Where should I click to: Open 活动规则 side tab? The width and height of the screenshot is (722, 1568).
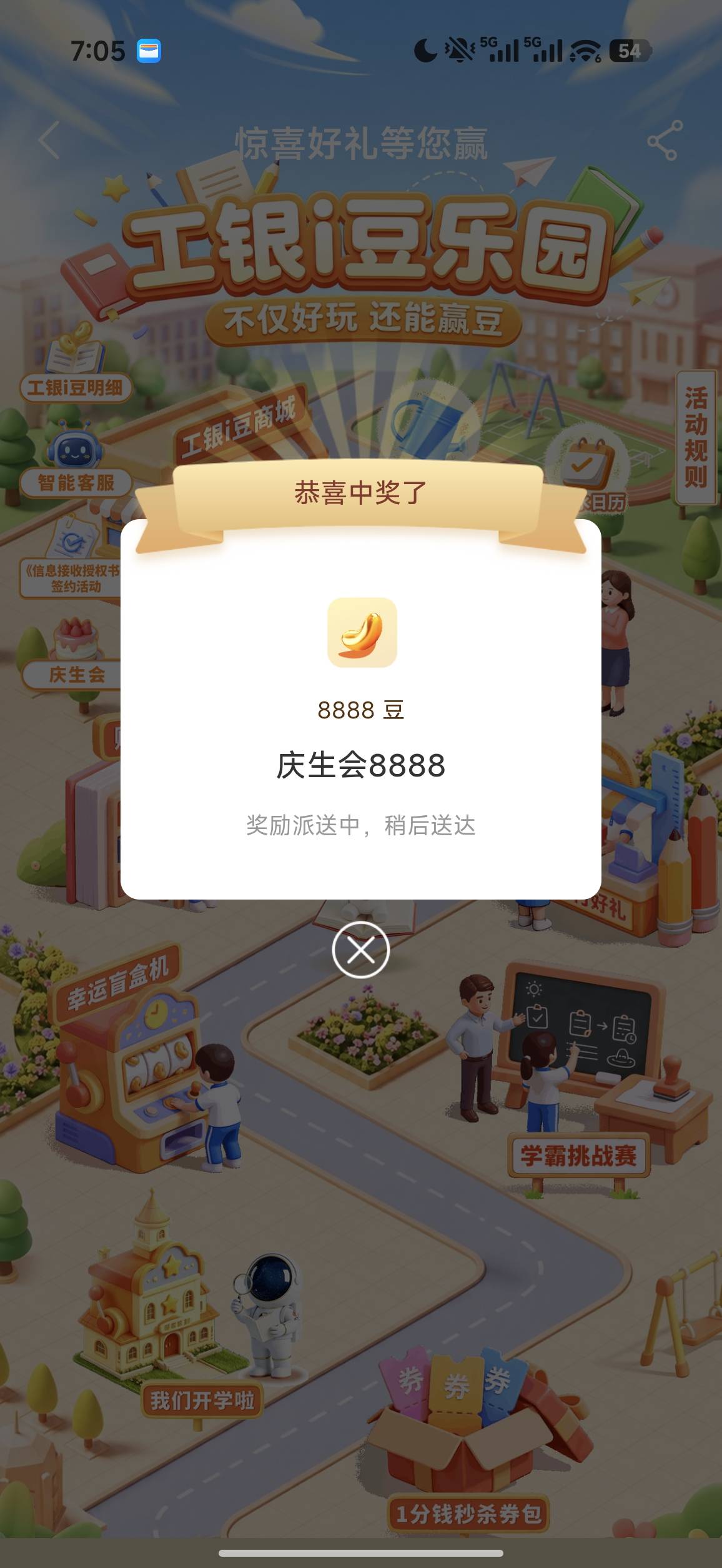[696, 437]
